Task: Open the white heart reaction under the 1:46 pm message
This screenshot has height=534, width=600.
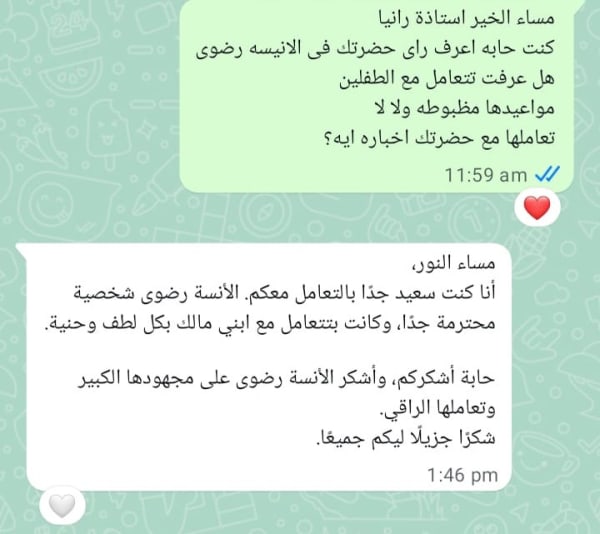Action: coord(62,507)
